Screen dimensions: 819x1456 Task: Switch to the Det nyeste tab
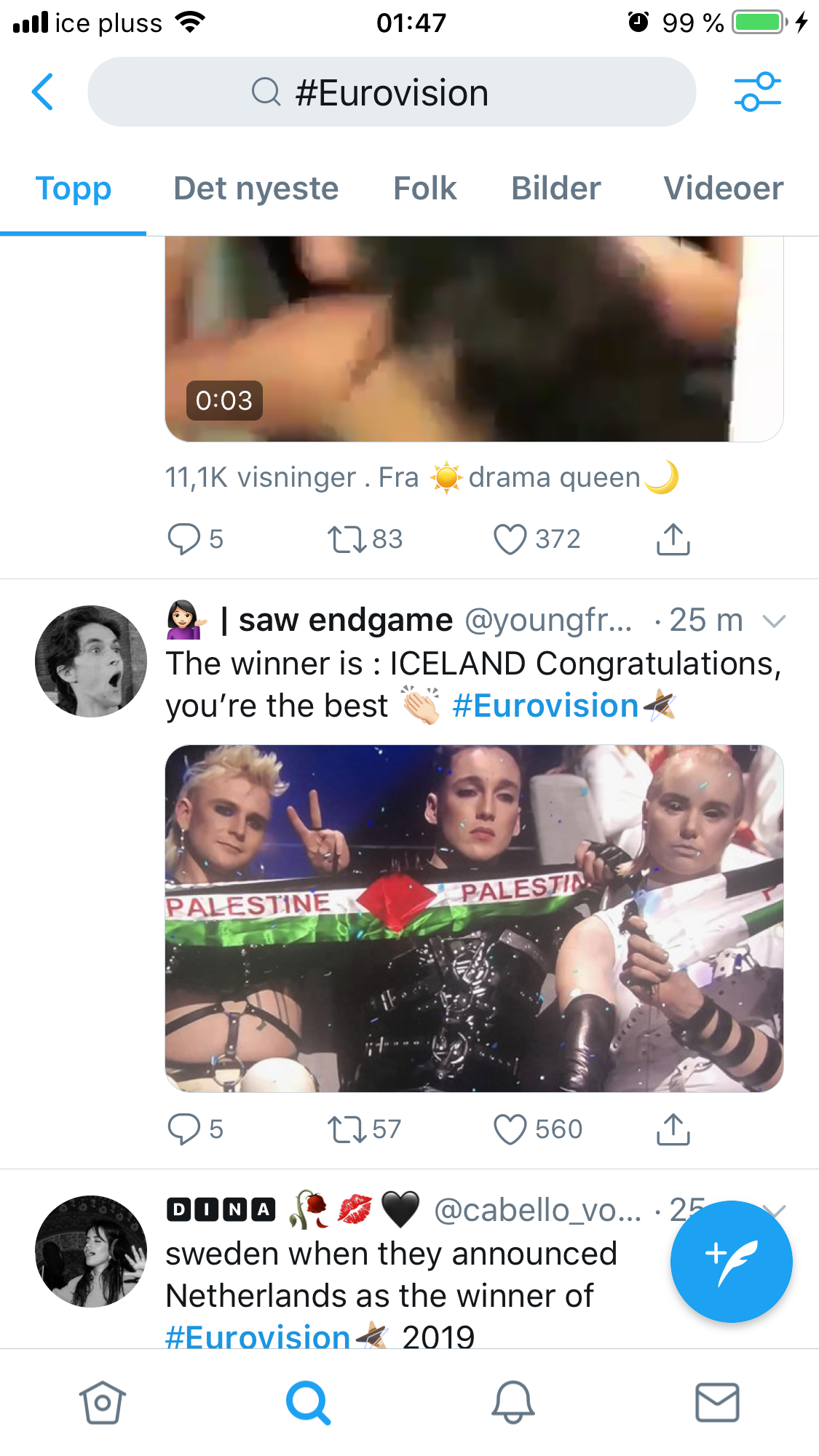point(256,188)
